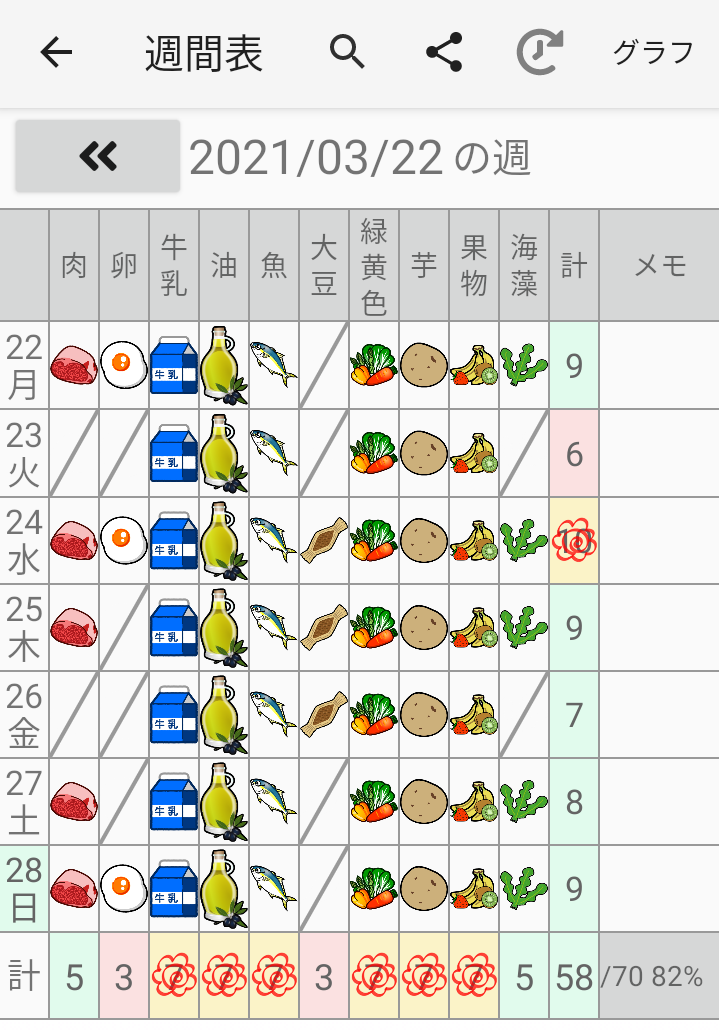719x1030 pixels.
Task: Go to the previous week
Action: tap(98, 155)
